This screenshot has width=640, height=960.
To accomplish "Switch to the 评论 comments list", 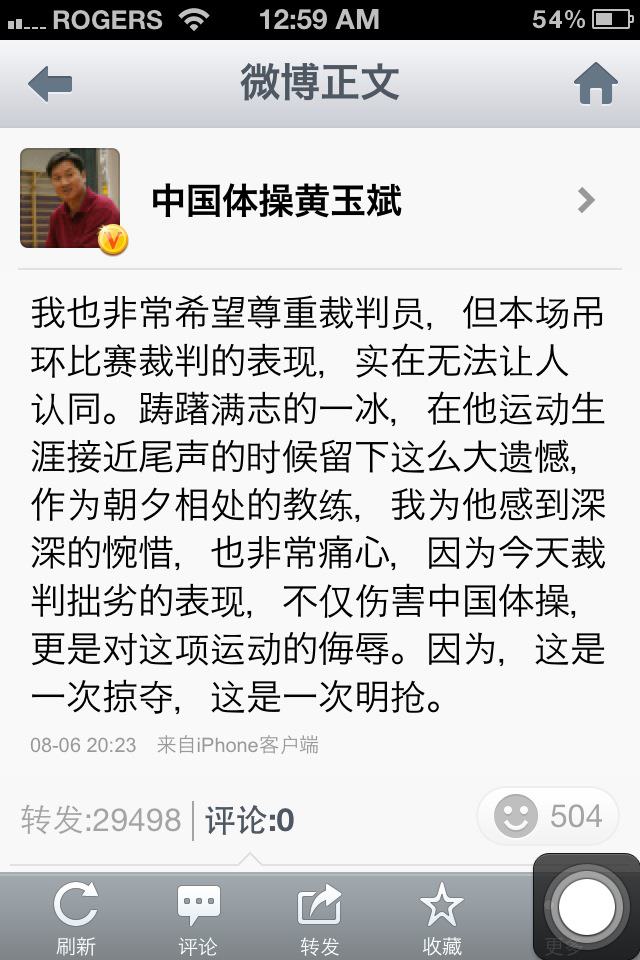I will coord(250,820).
